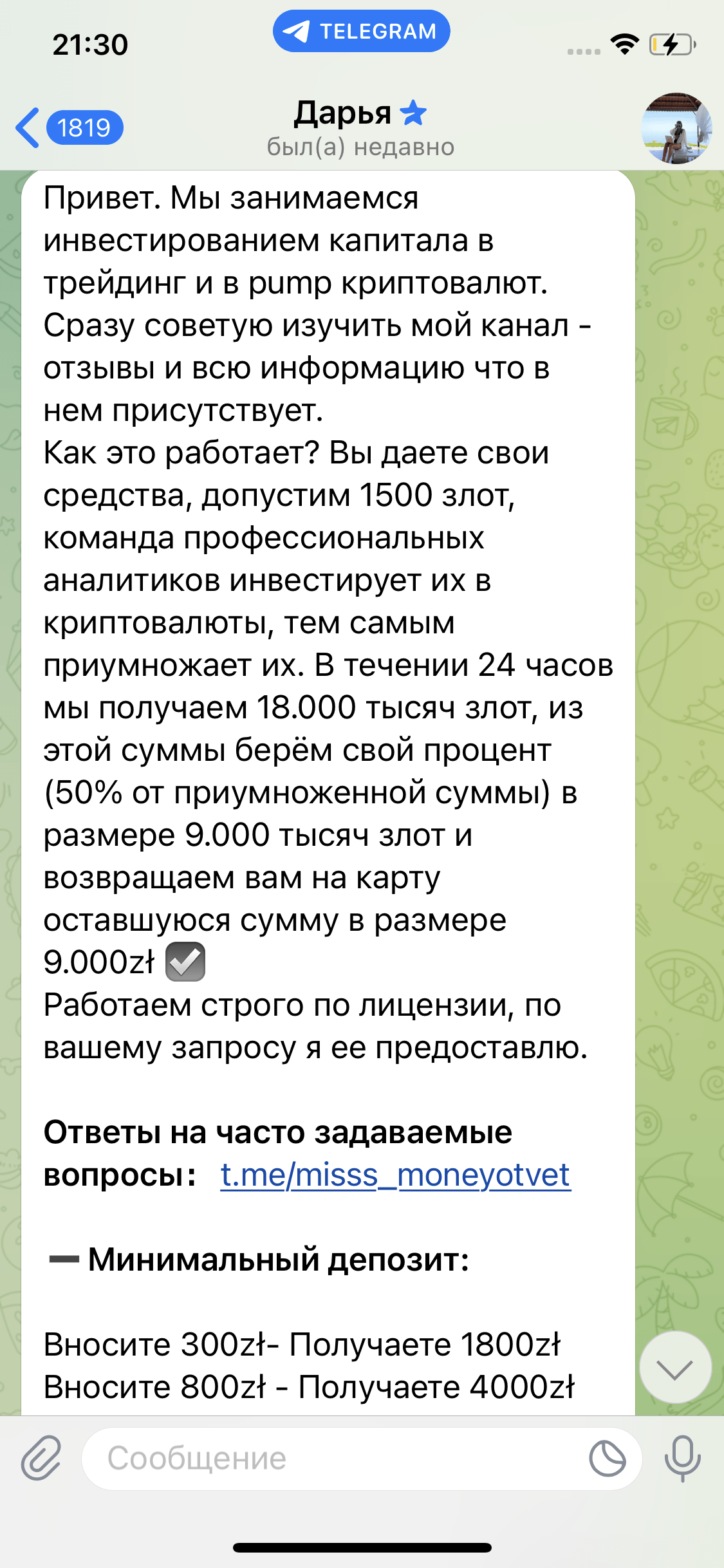Record a voice message with microphone

[x=683, y=1458]
